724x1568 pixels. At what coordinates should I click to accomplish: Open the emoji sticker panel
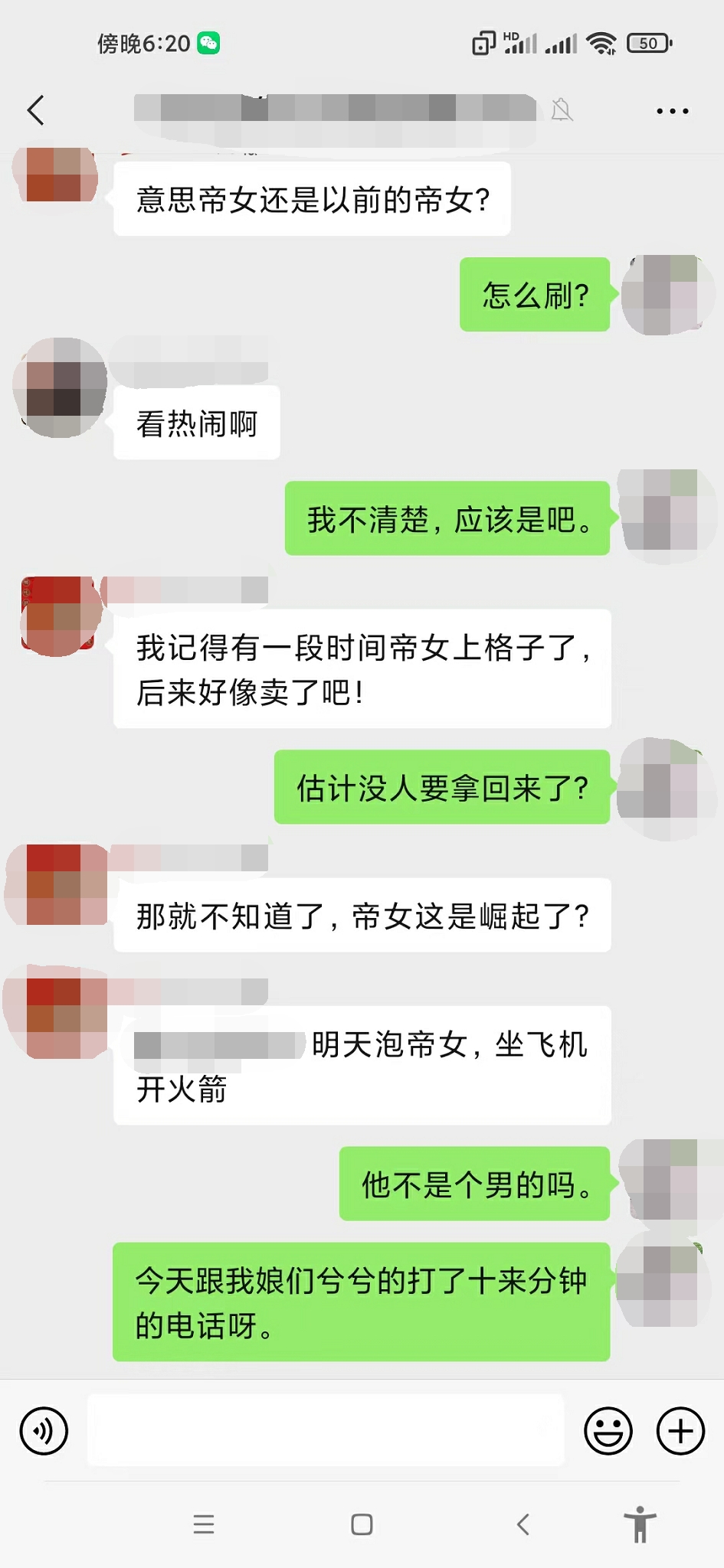(608, 1430)
